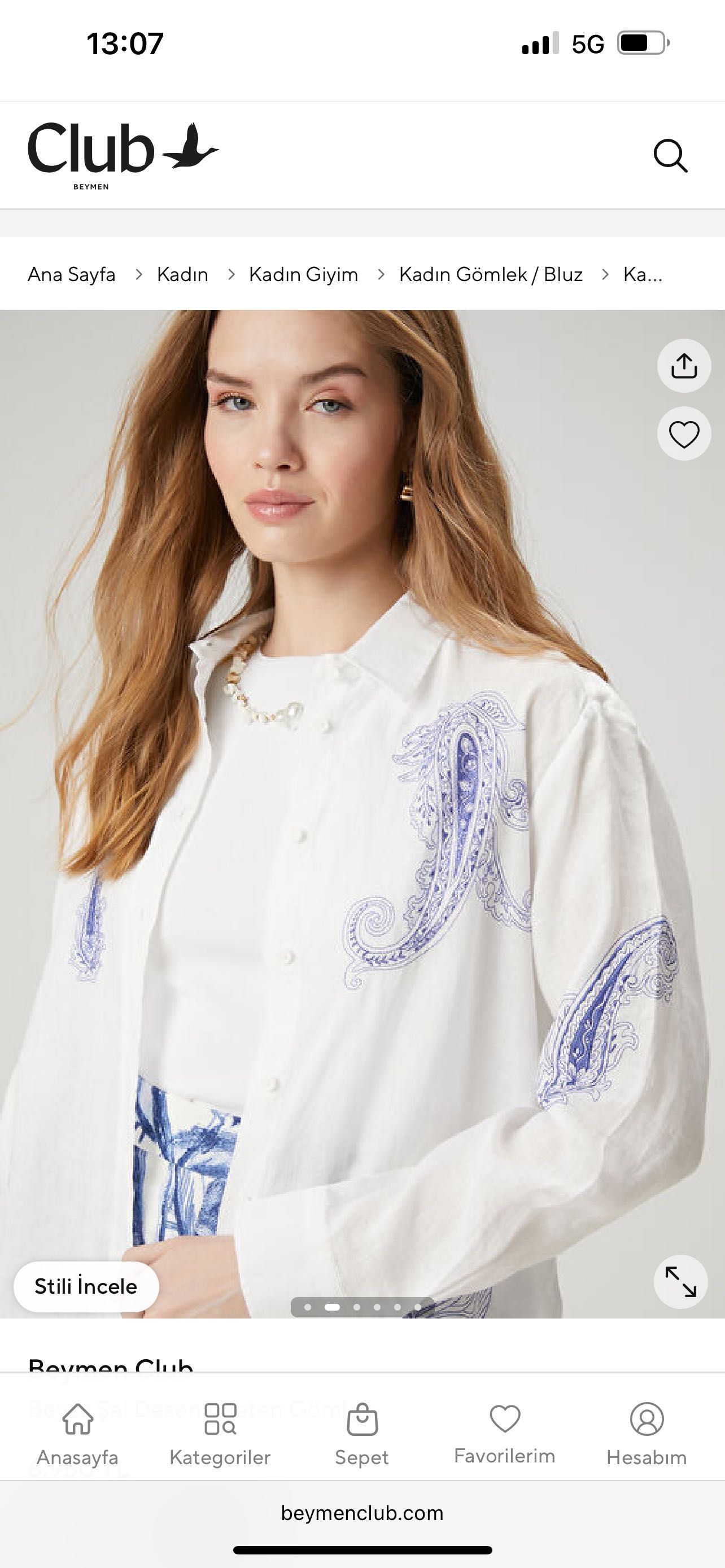Screen dimensions: 725x1568
Task: Open the Kategoriler tab
Action: pos(220,1434)
